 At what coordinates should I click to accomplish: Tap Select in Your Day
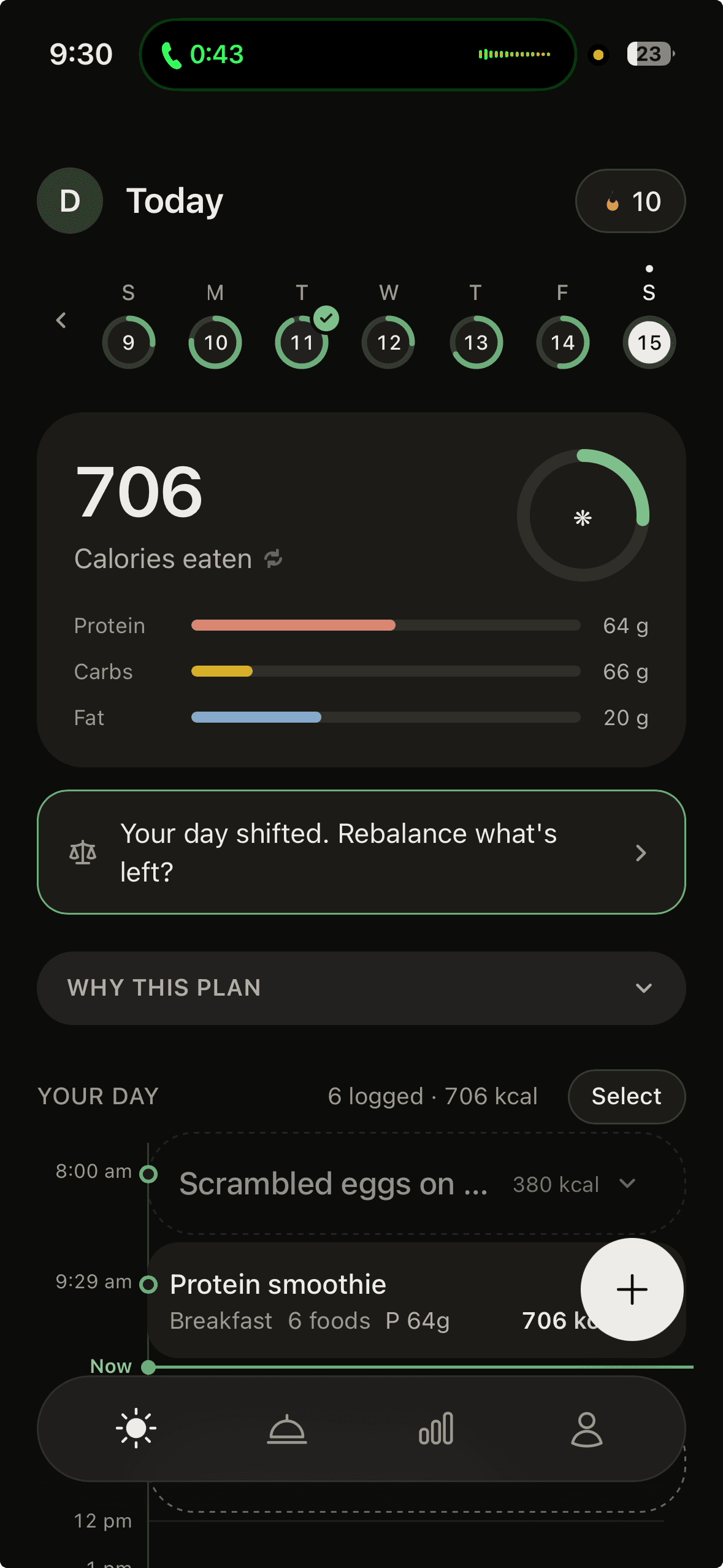[627, 1096]
